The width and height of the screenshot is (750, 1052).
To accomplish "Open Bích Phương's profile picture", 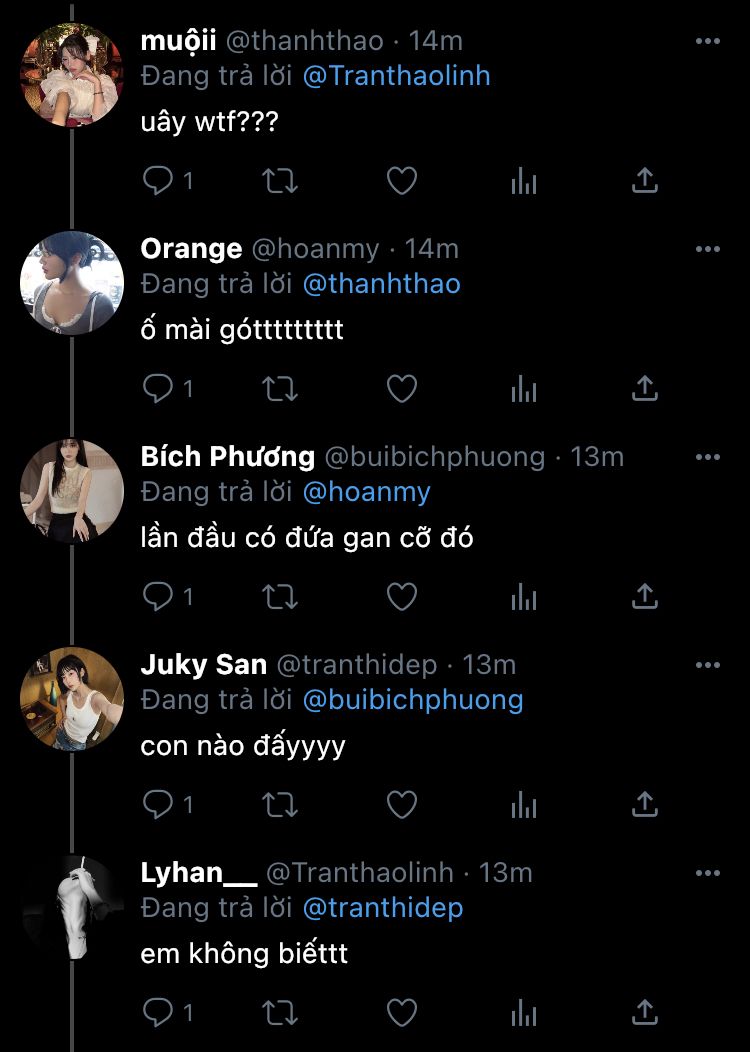I will [x=72, y=491].
